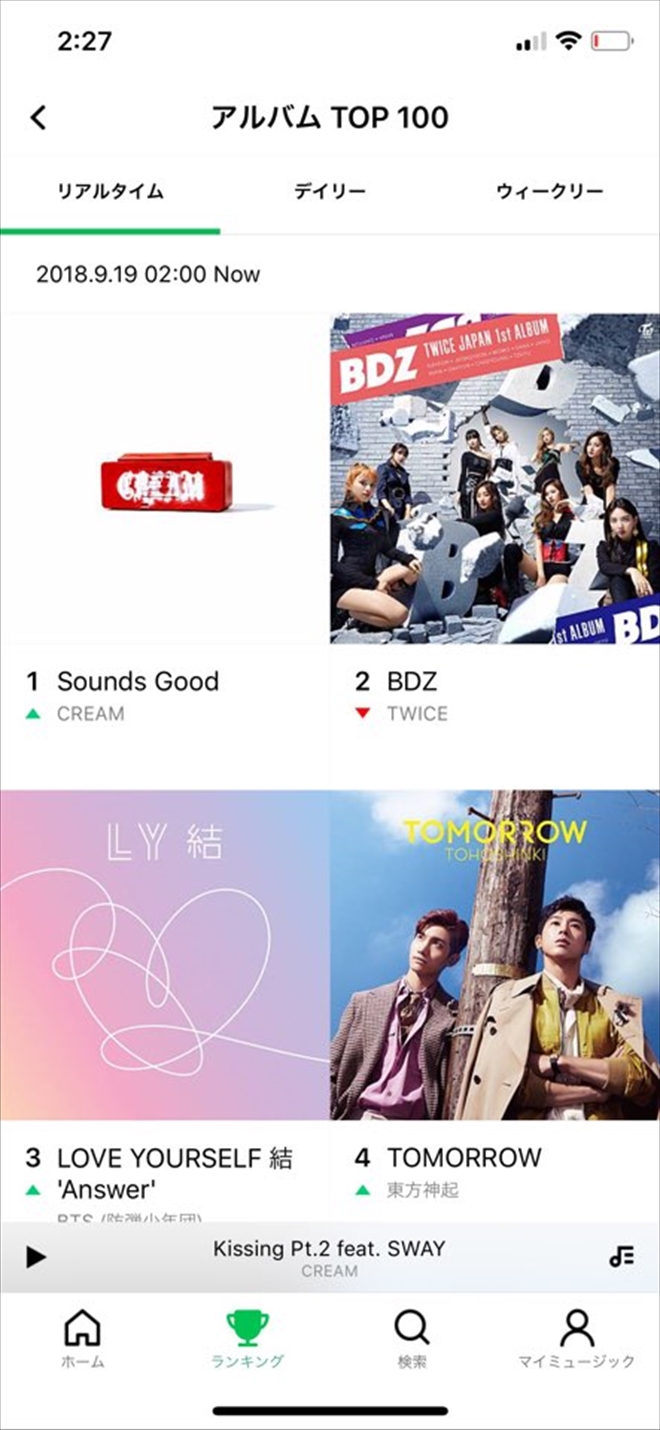
Task: Open the 検索 tab
Action: [x=412, y=1338]
